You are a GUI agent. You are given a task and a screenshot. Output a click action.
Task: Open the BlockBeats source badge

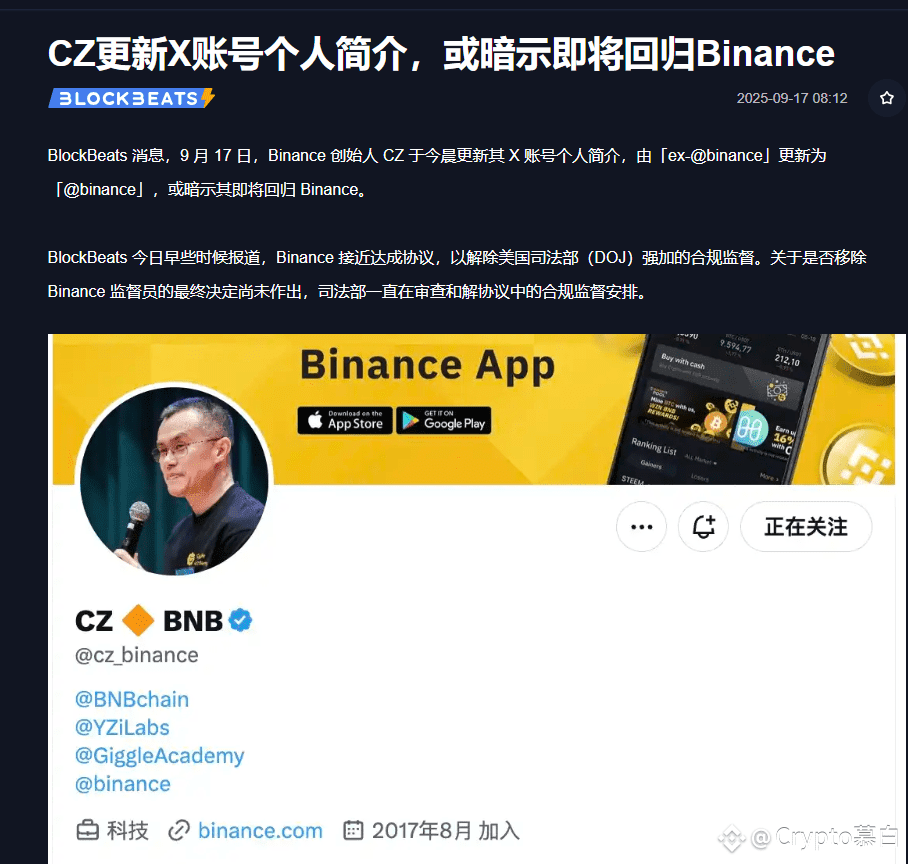[131, 98]
